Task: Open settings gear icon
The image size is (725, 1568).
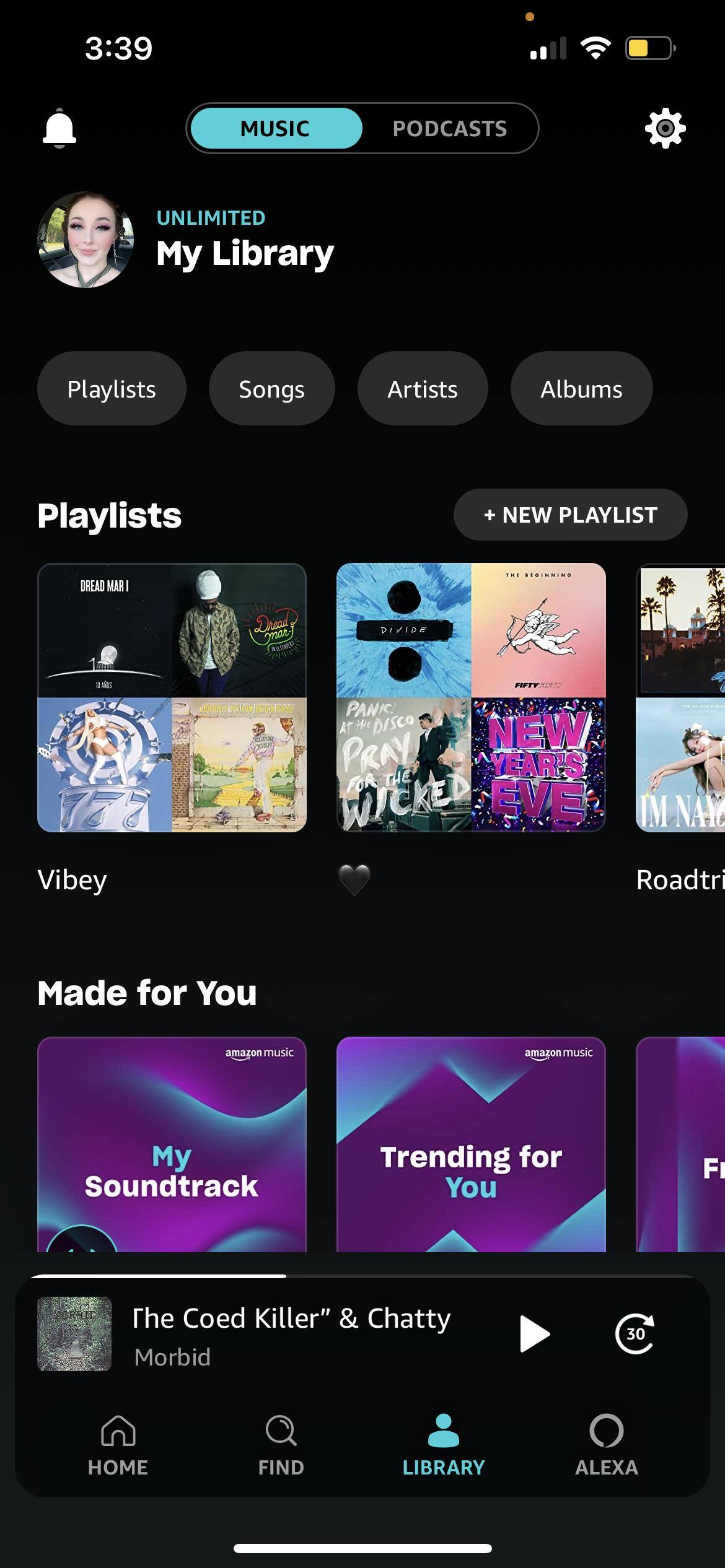Action: [665, 128]
